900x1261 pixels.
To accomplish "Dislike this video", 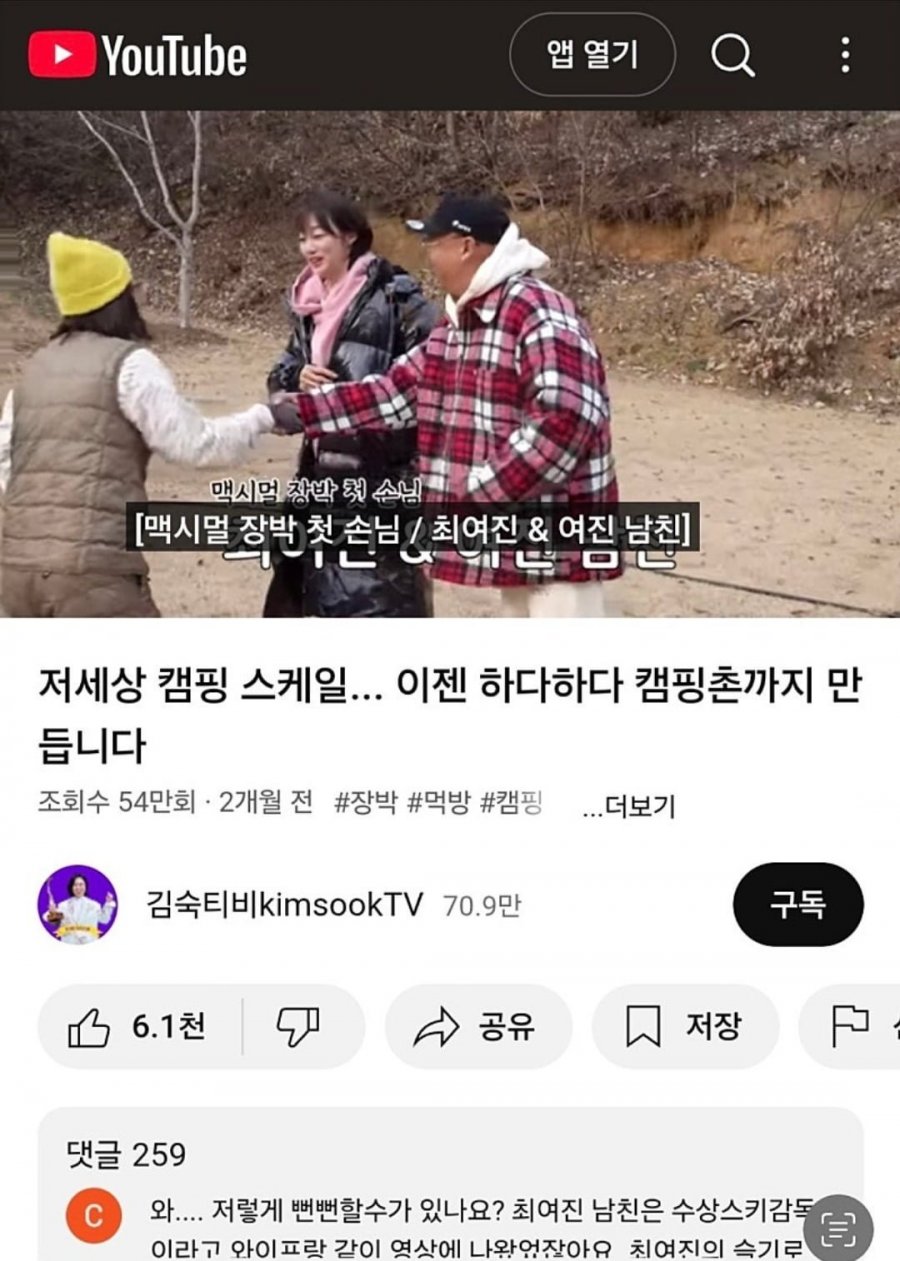I will [297, 1027].
